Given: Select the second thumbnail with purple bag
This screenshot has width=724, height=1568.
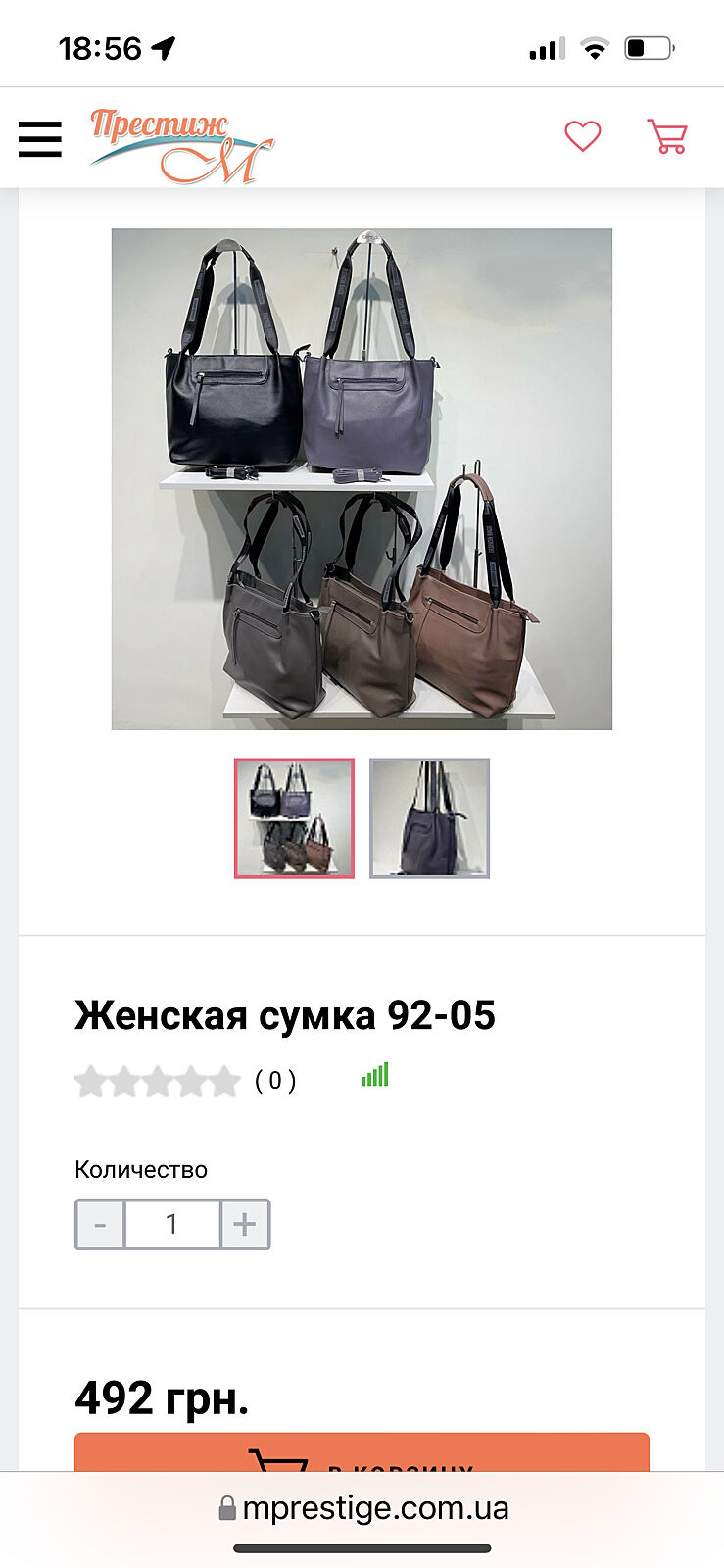Looking at the screenshot, I should pyautogui.click(x=429, y=818).
